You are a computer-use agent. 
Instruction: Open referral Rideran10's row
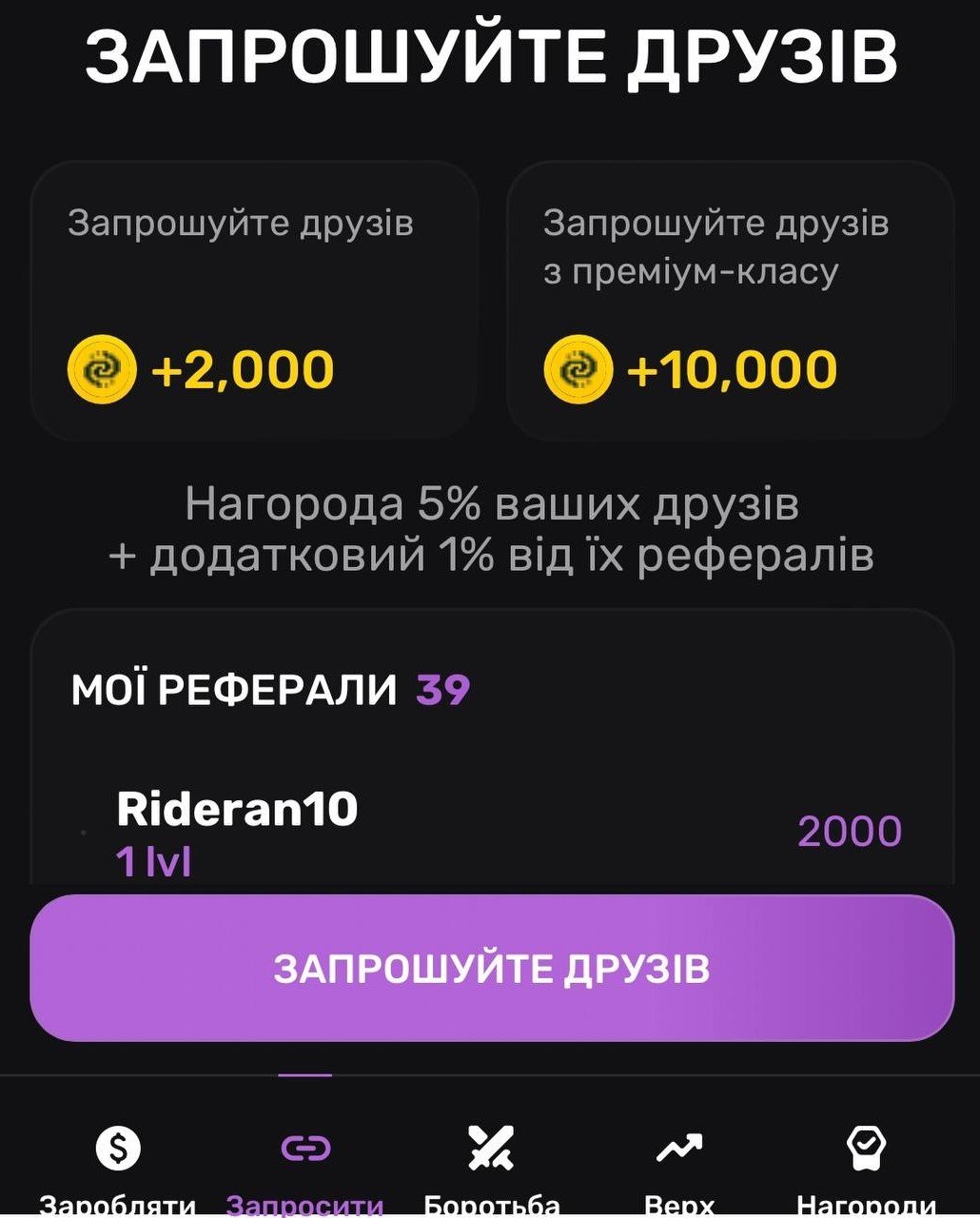491,833
